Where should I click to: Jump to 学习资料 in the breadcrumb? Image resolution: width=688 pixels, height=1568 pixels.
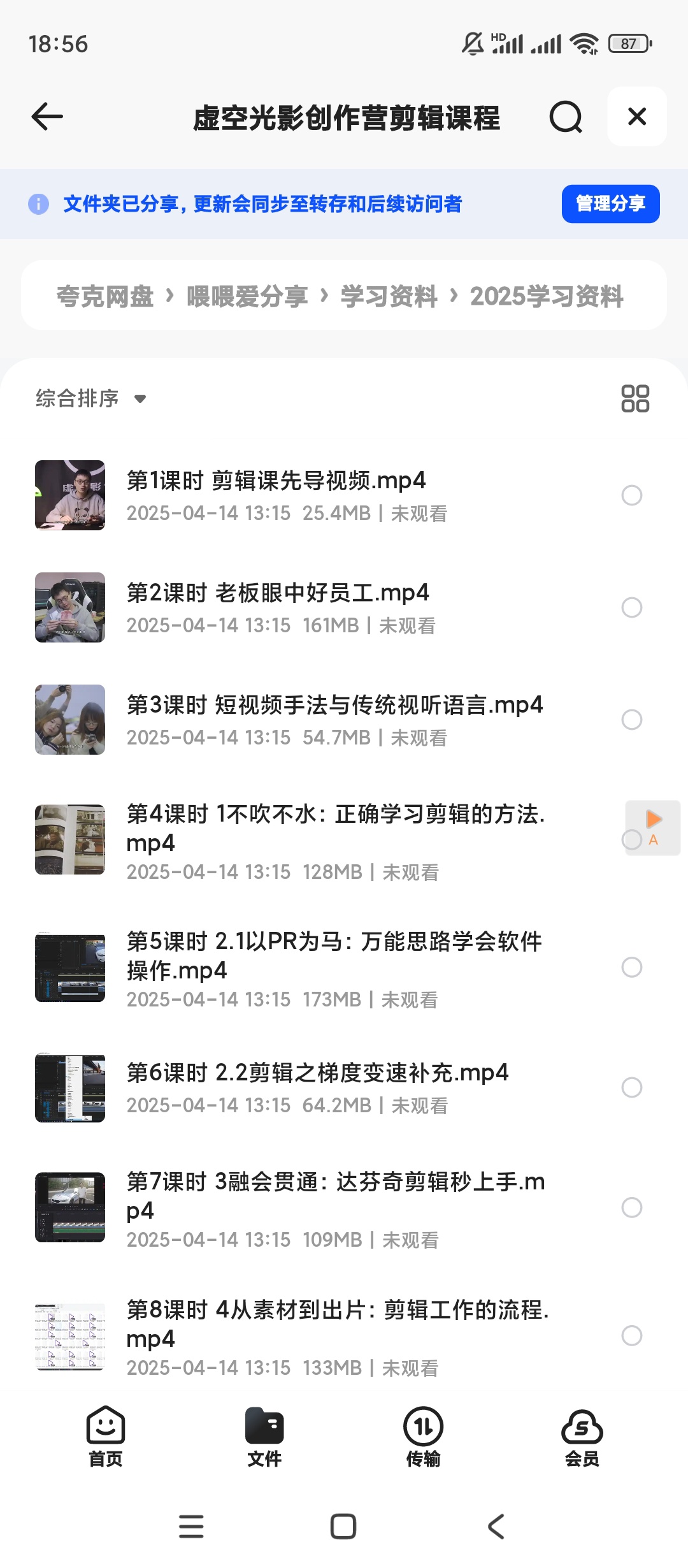pos(389,296)
